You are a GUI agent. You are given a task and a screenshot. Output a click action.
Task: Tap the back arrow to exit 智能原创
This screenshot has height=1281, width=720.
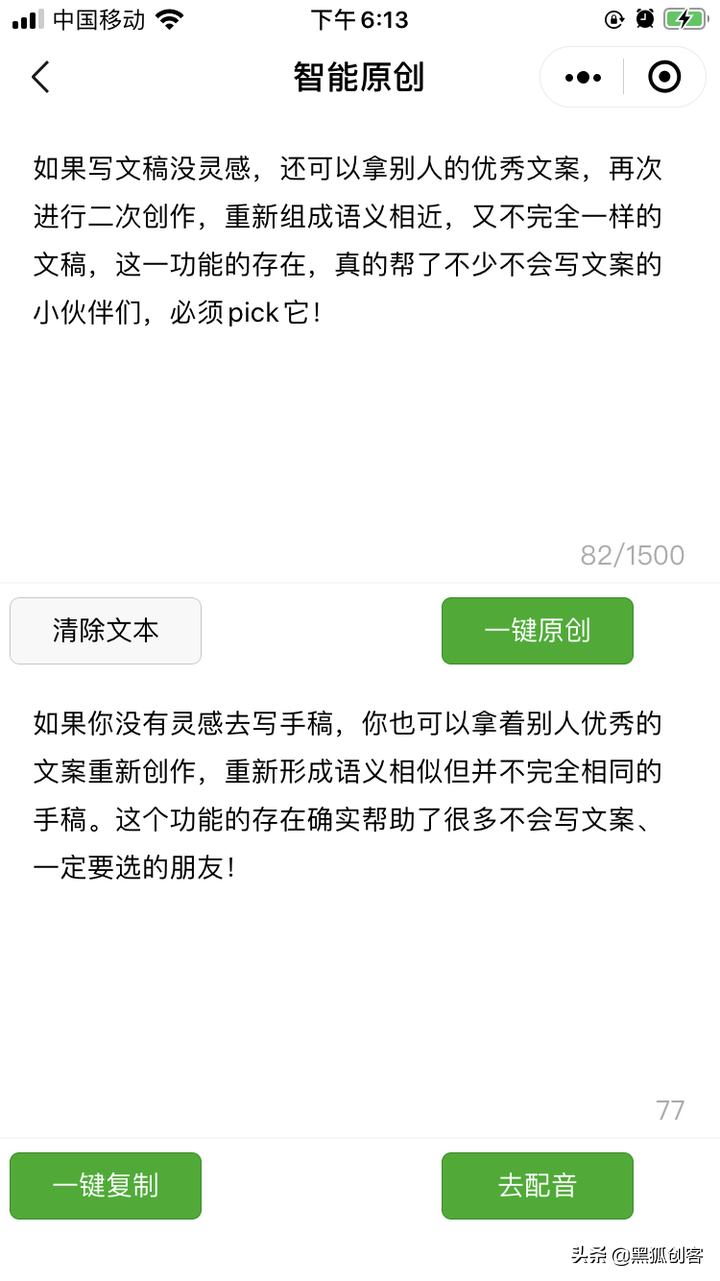click(40, 77)
